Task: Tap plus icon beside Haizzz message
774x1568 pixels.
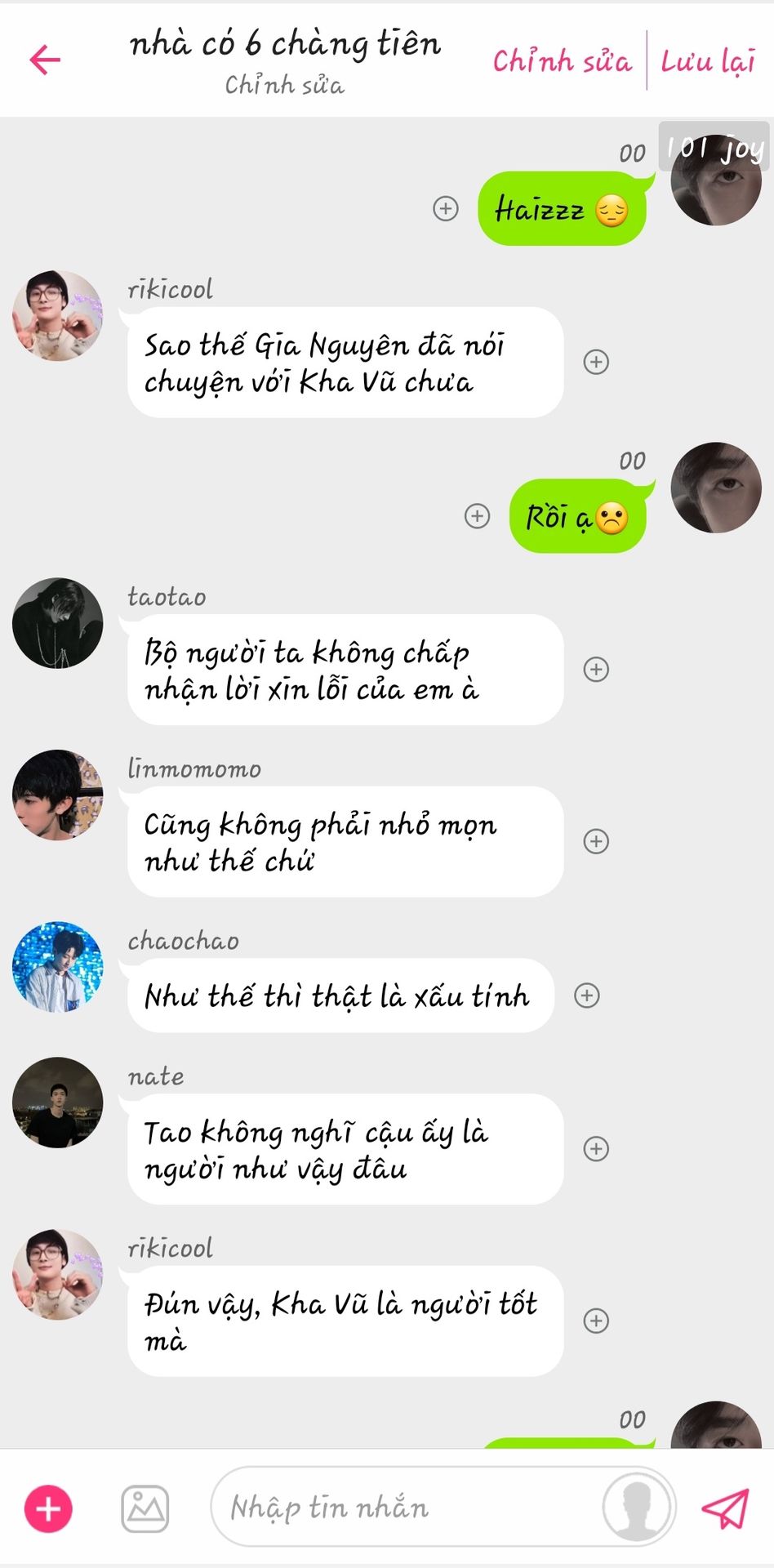Action: pyautogui.click(x=445, y=209)
